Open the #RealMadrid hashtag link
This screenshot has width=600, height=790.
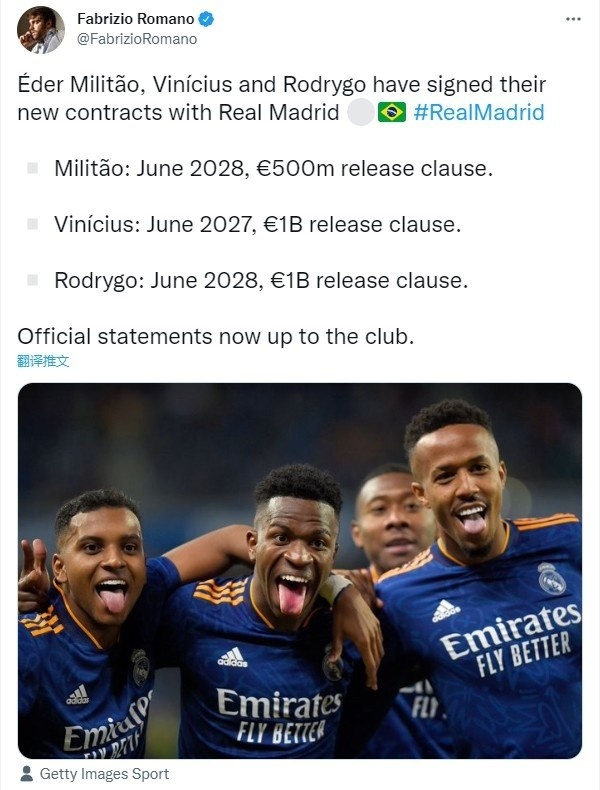click(478, 112)
